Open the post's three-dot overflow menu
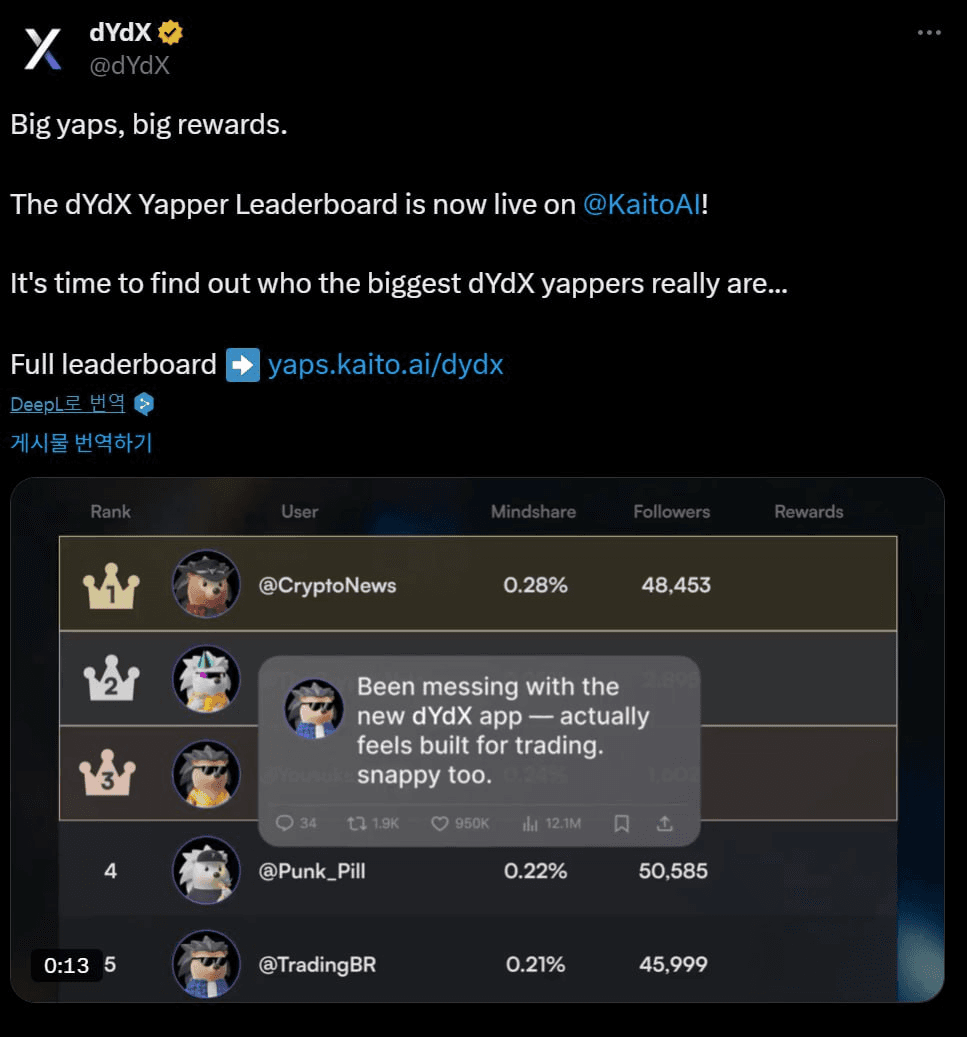The image size is (967, 1037). coord(929,34)
